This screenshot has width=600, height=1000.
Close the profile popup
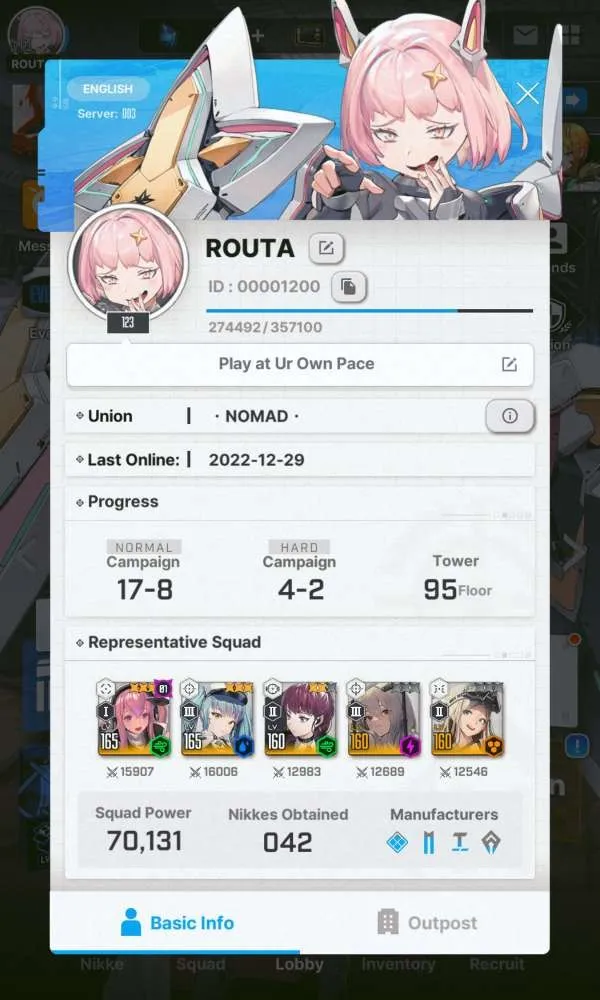[x=527, y=94]
